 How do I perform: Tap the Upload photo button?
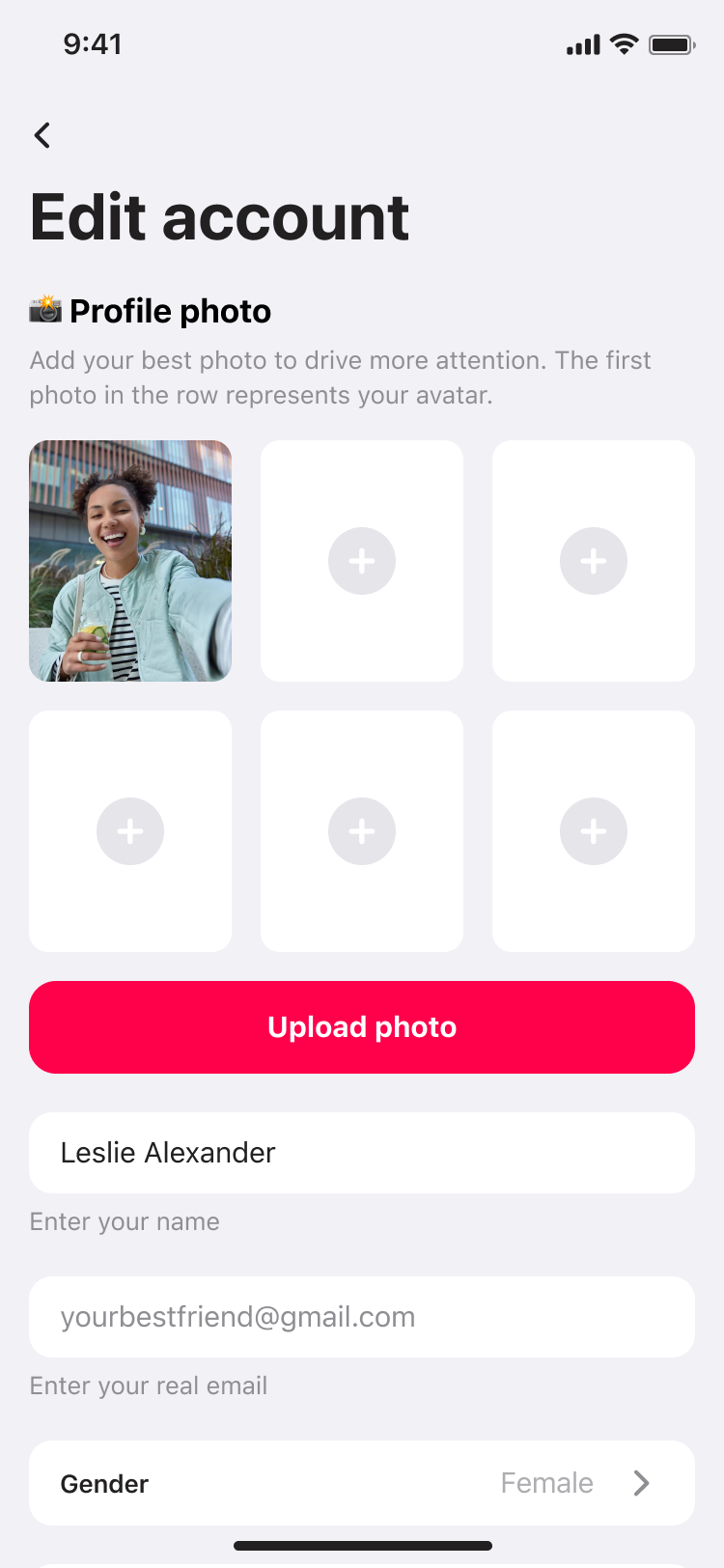point(362,1027)
